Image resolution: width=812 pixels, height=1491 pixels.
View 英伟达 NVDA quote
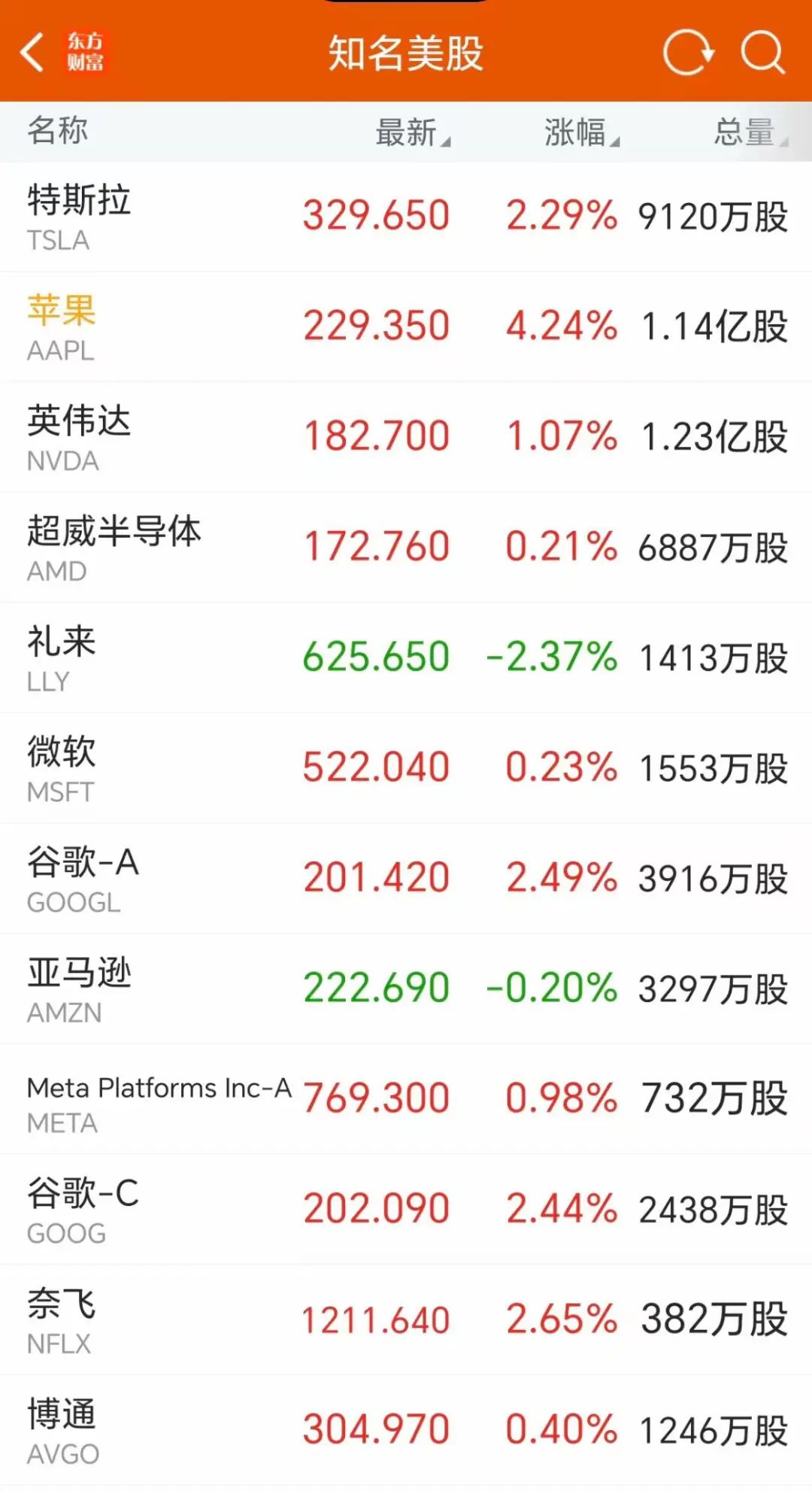[406, 437]
